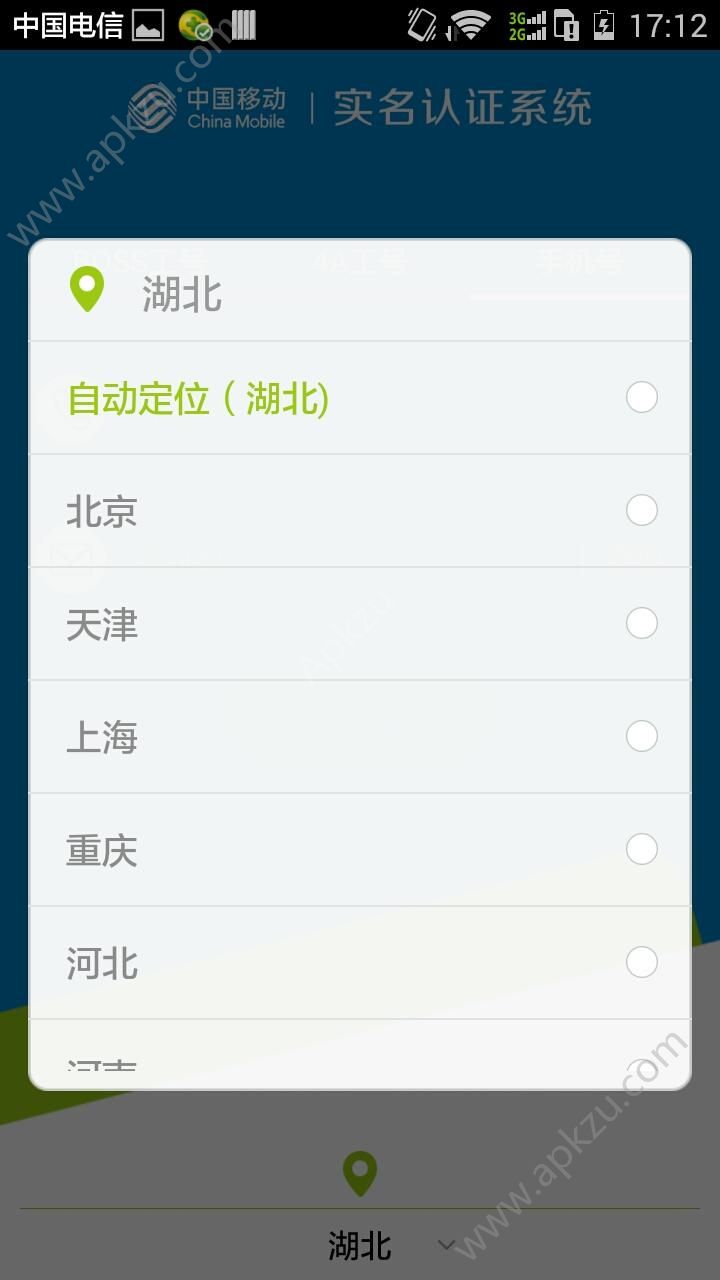Select the radio button next to 上海
This screenshot has width=720, height=1280.
click(641, 736)
